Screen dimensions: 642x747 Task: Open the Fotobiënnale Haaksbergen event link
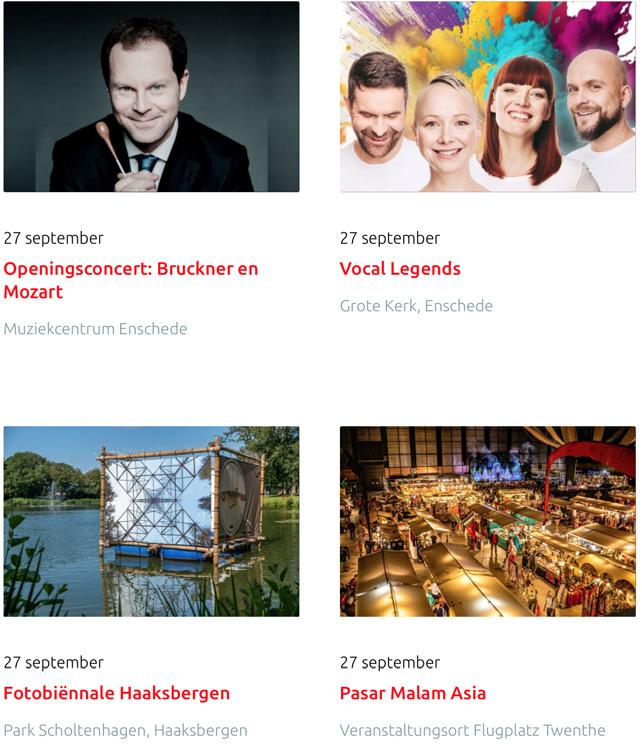tap(117, 693)
